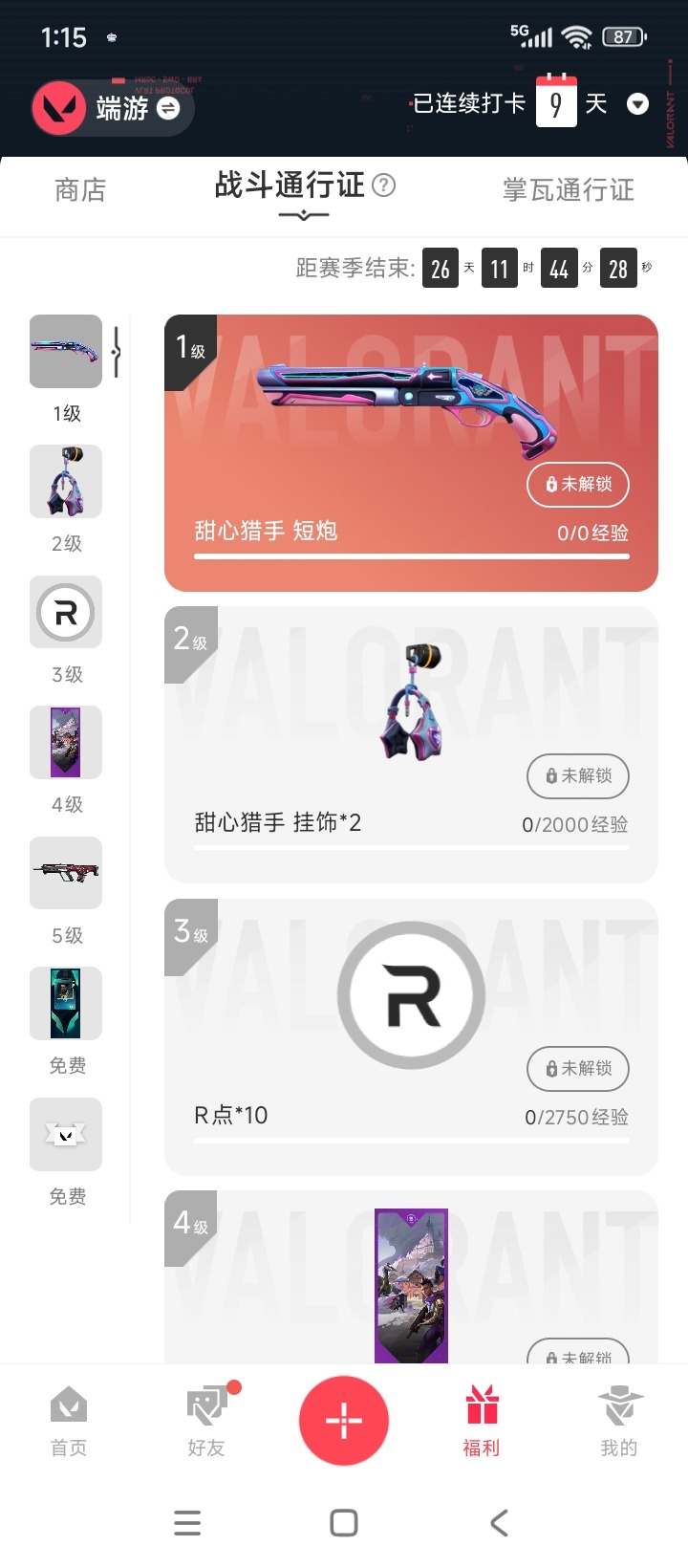Viewport: 688px width, 1568px height.
Task: Tap 未解锁 on the R点*10 card
Action: click(x=578, y=1069)
